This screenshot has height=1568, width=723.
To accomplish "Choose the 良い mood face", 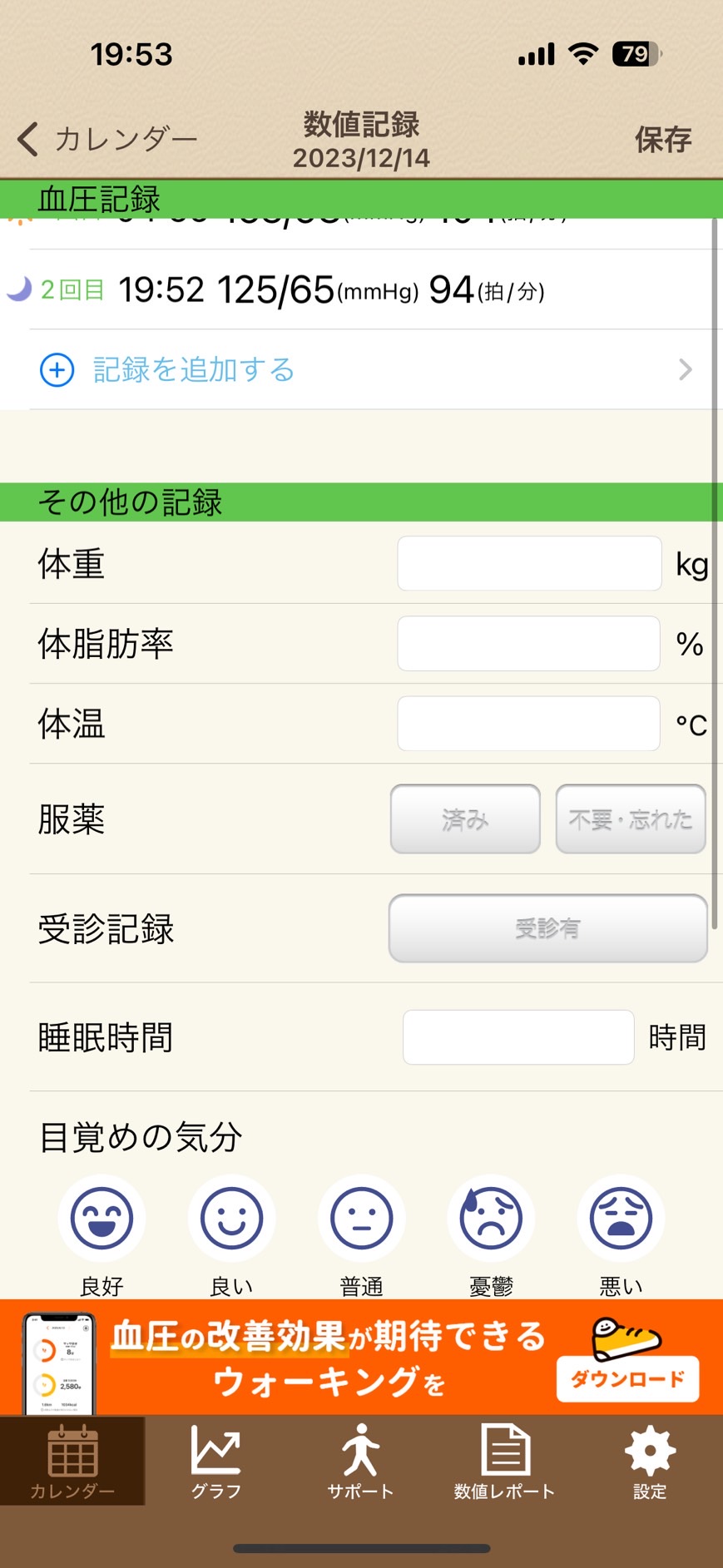I will pyautogui.click(x=231, y=1219).
